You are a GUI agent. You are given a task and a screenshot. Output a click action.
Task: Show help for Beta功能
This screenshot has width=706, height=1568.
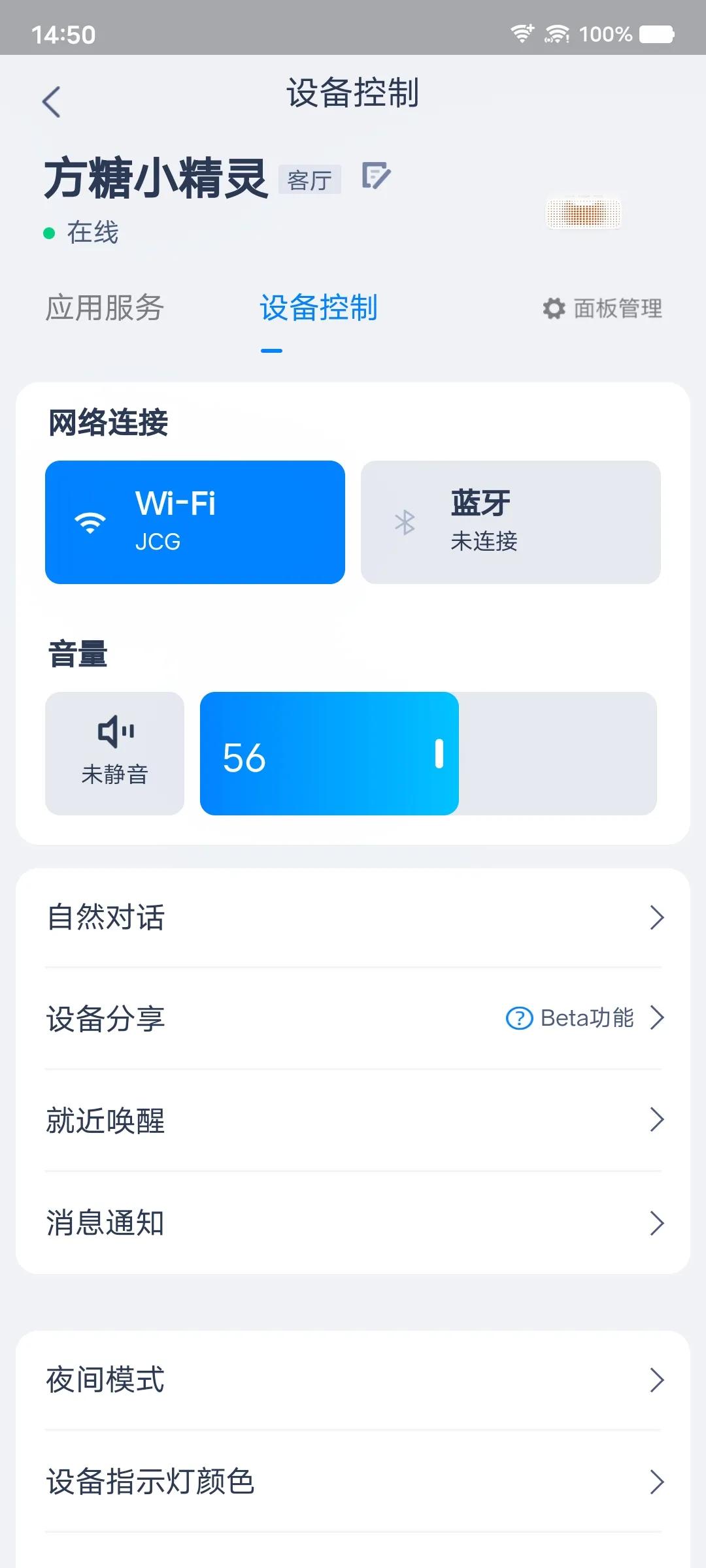coord(520,1018)
